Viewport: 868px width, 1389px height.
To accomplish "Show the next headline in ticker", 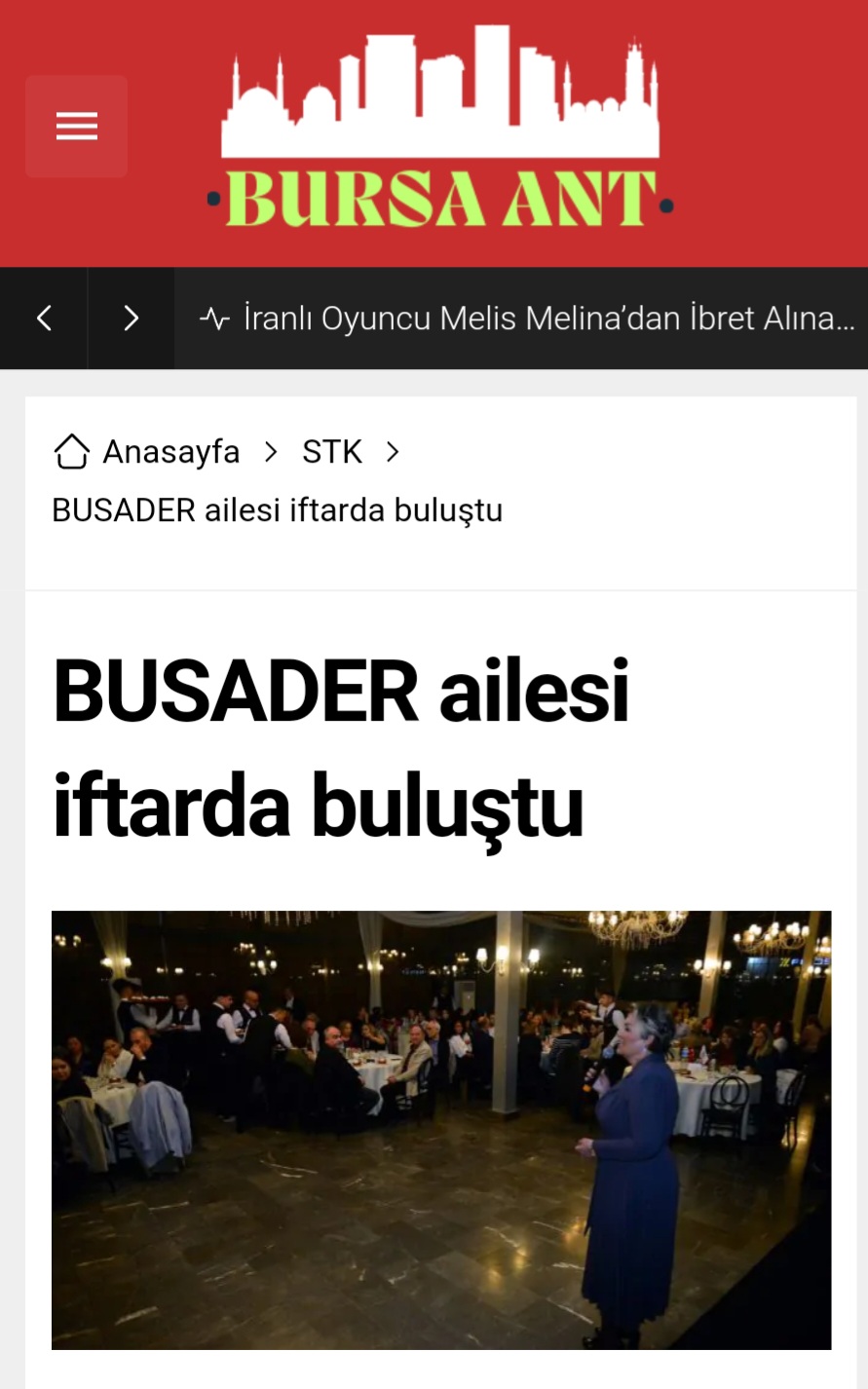I will point(132,319).
